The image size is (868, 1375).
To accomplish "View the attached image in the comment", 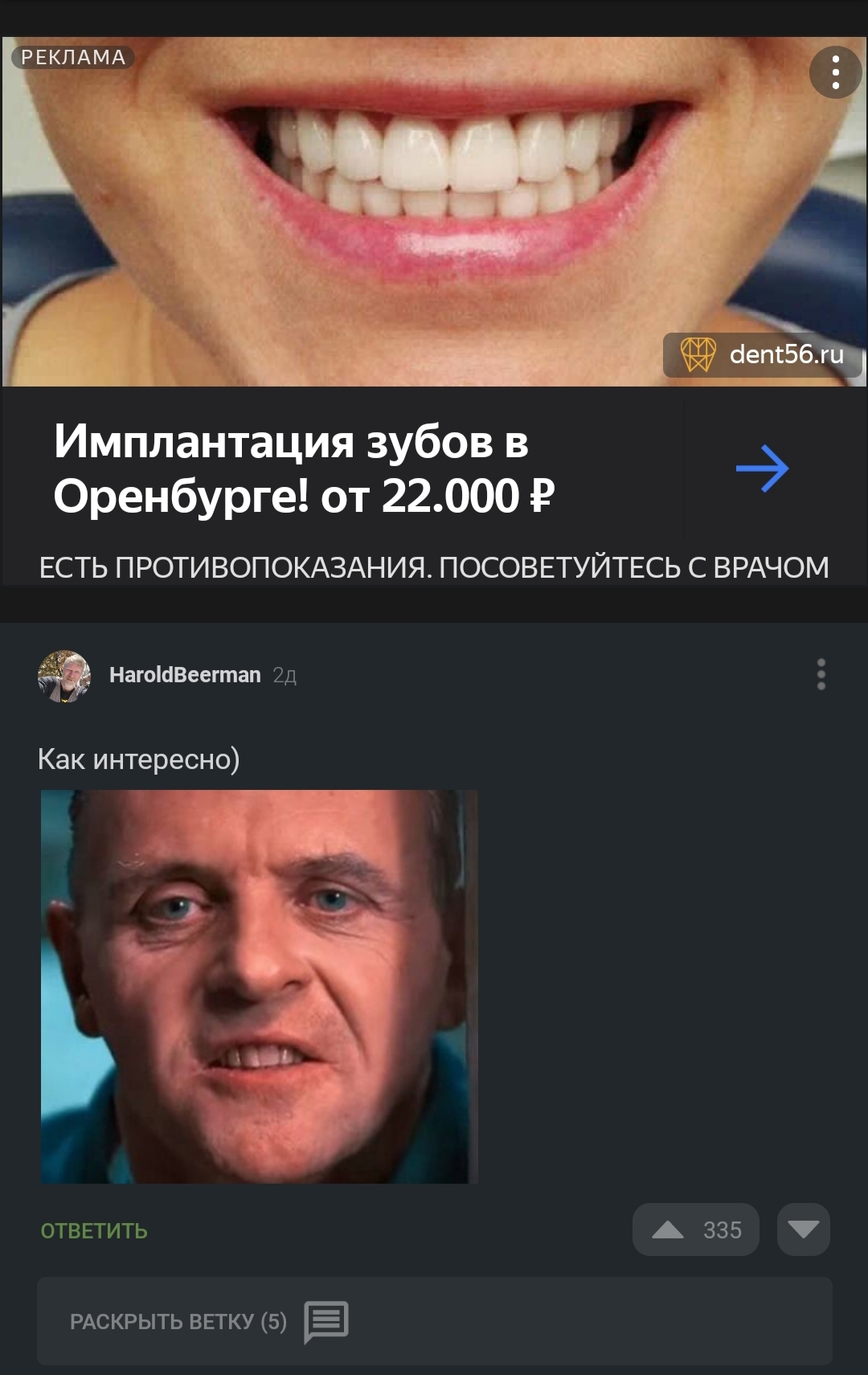I will point(259,986).
